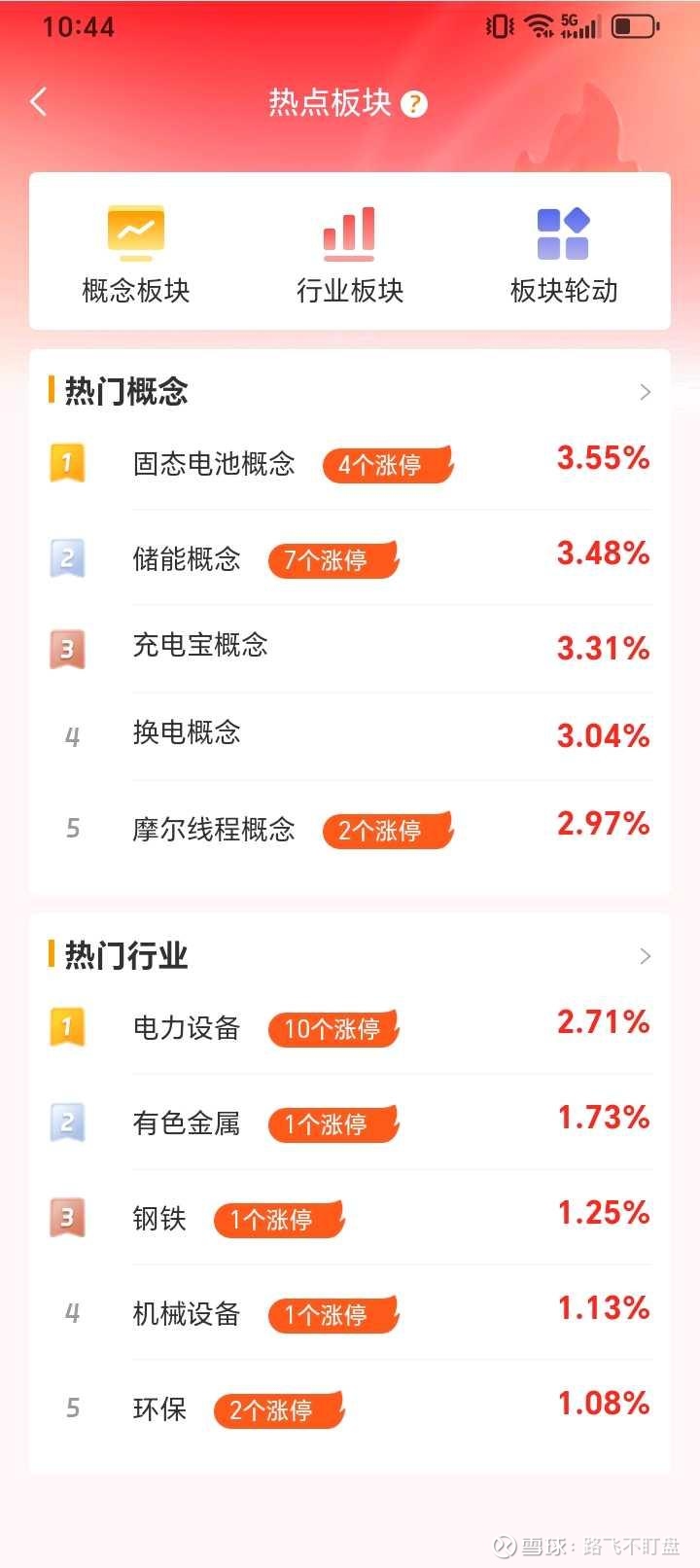The height and width of the screenshot is (1568, 700).
Task: Open the 热门行业 section header
Action: [x=120, y=956]
